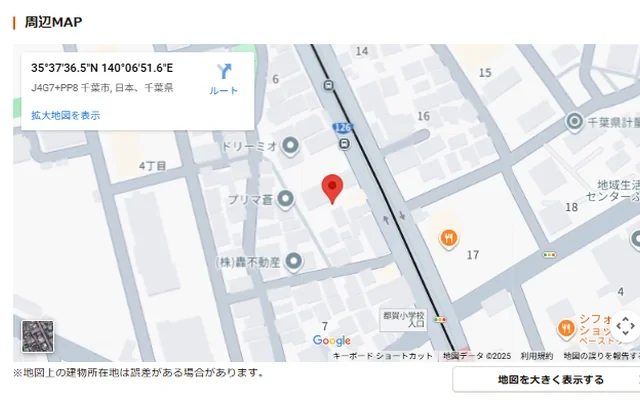Open 利用規約 link on map

pos(536,356)
